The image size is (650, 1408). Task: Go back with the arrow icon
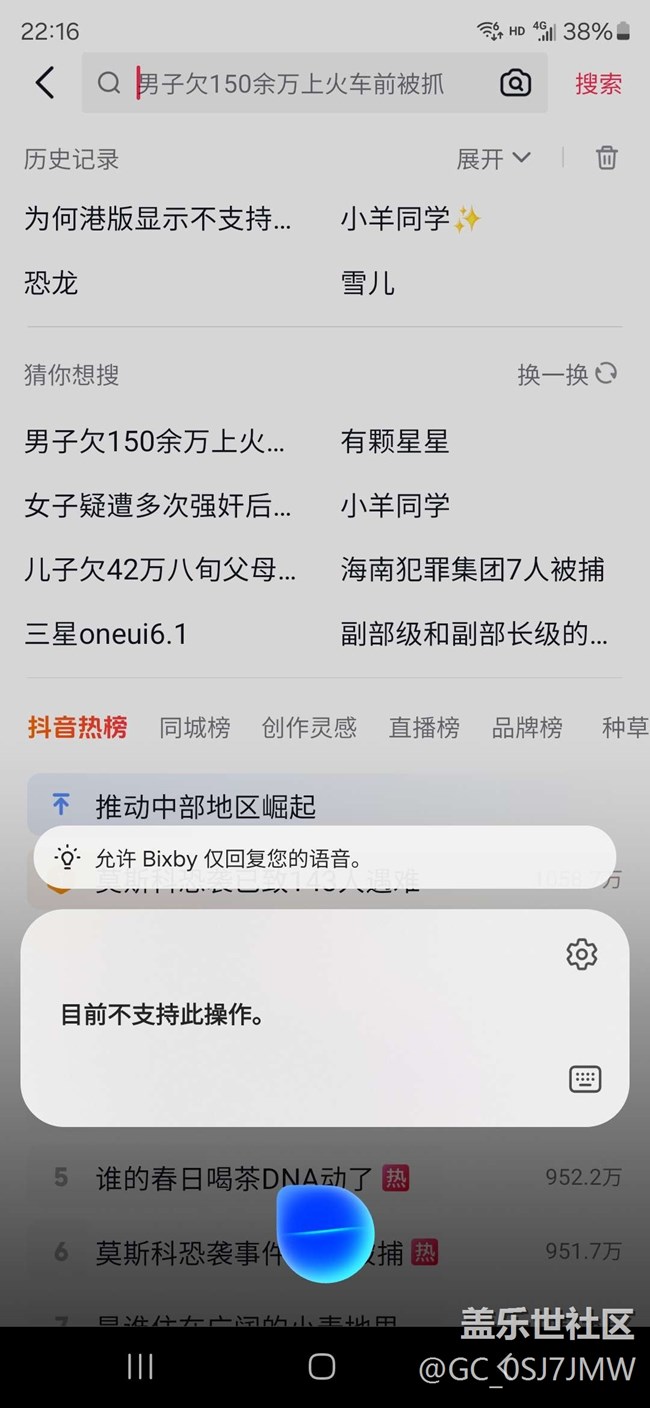45,83
